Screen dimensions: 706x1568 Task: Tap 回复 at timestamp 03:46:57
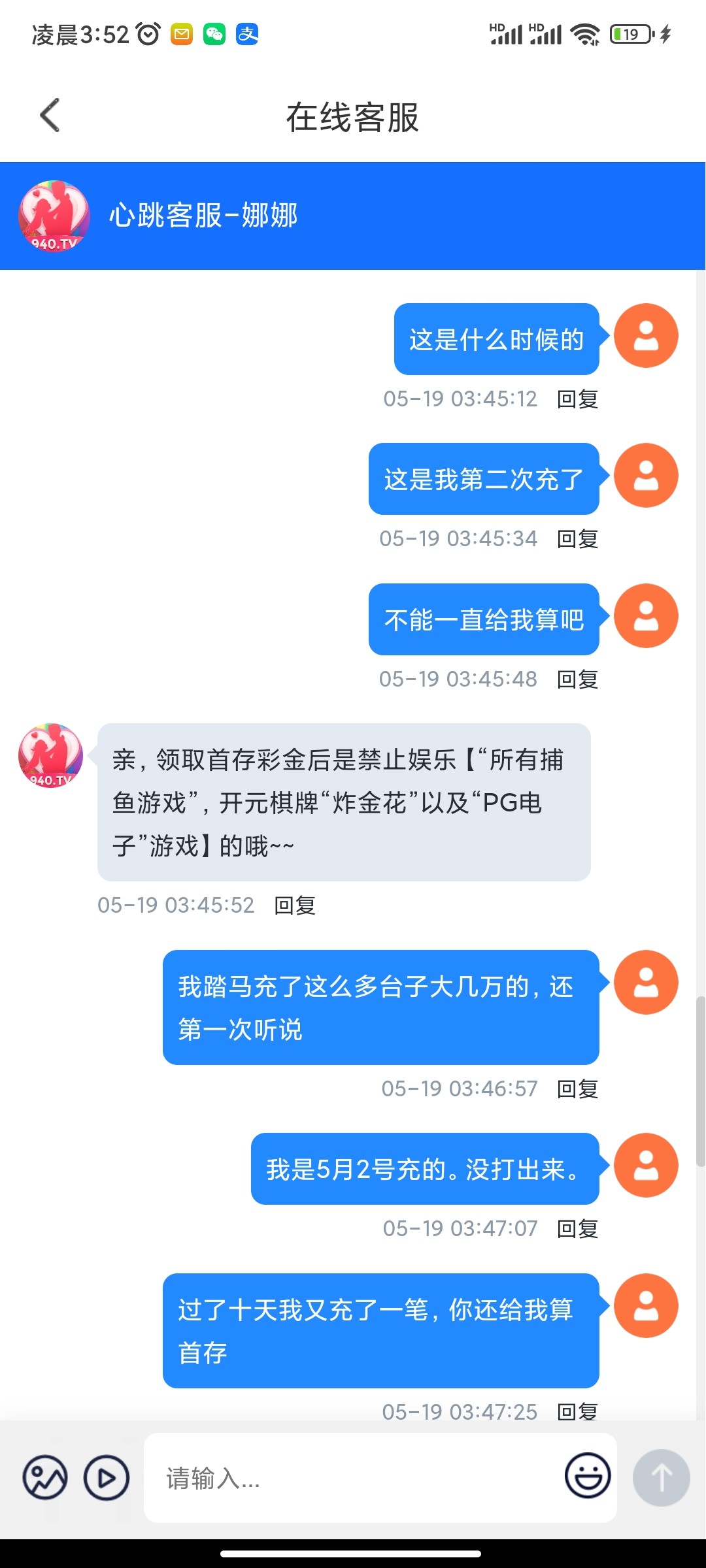click(577, 1089)
